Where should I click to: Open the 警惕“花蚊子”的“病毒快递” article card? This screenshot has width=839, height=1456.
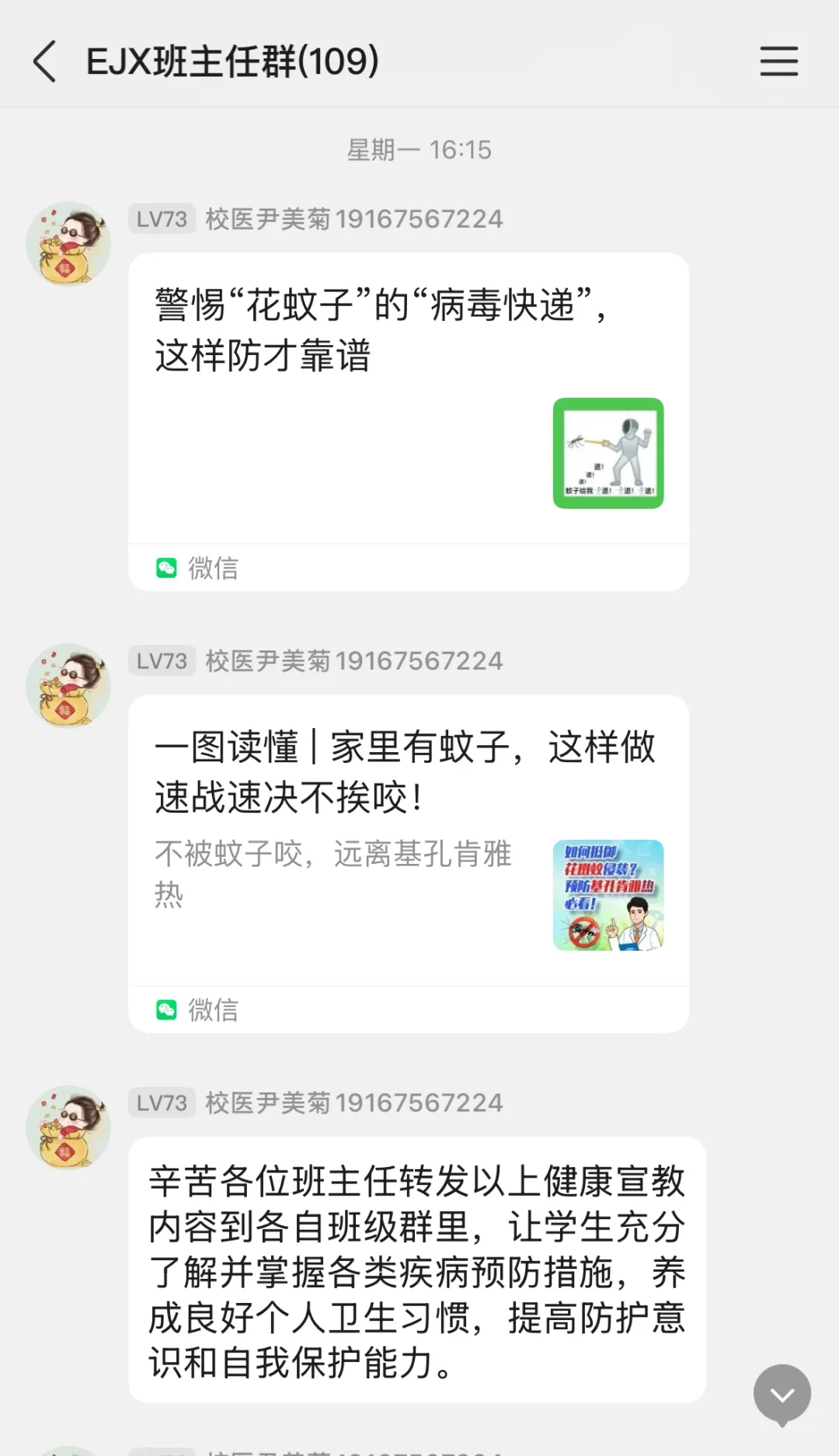coord(408,396)
